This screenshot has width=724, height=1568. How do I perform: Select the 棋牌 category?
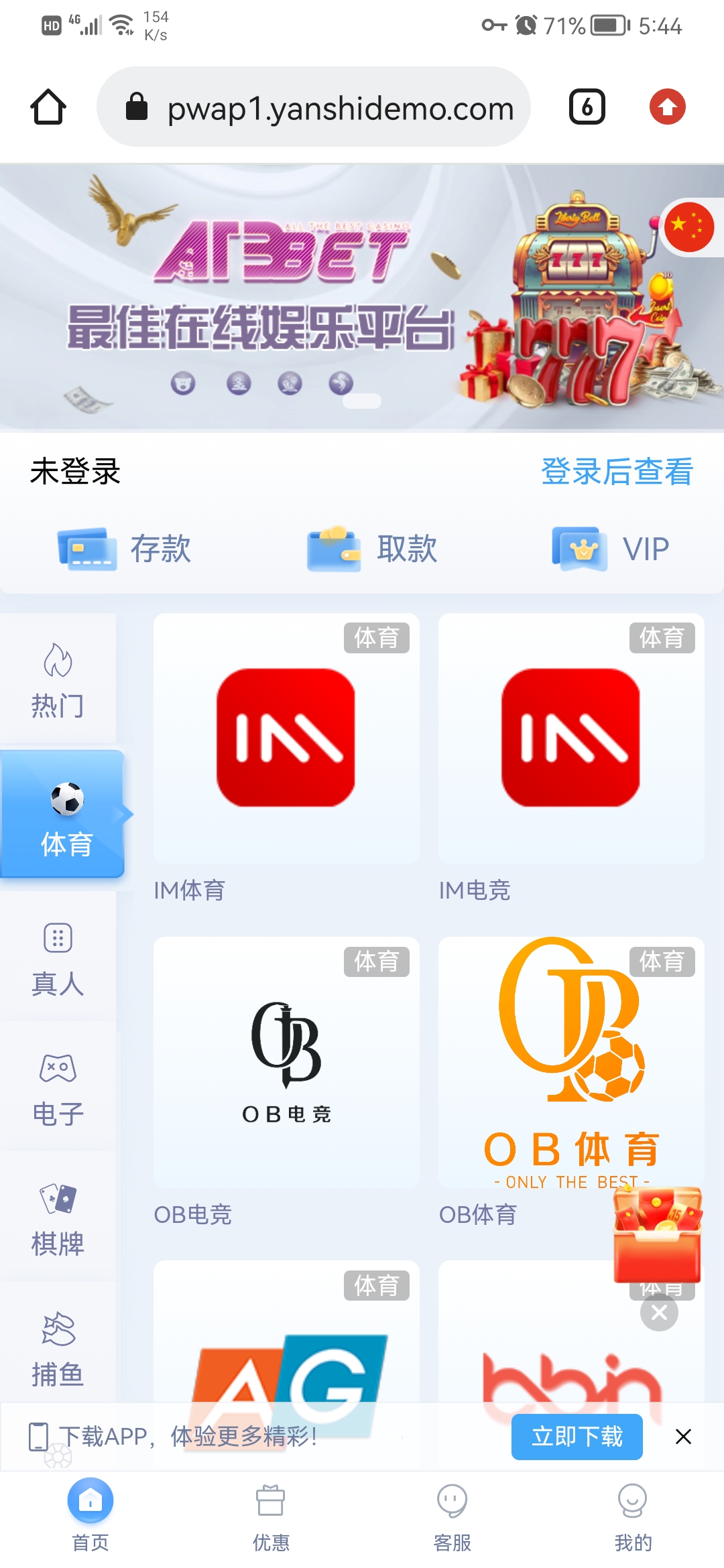pyautogui.click(x=58, y=1219)
